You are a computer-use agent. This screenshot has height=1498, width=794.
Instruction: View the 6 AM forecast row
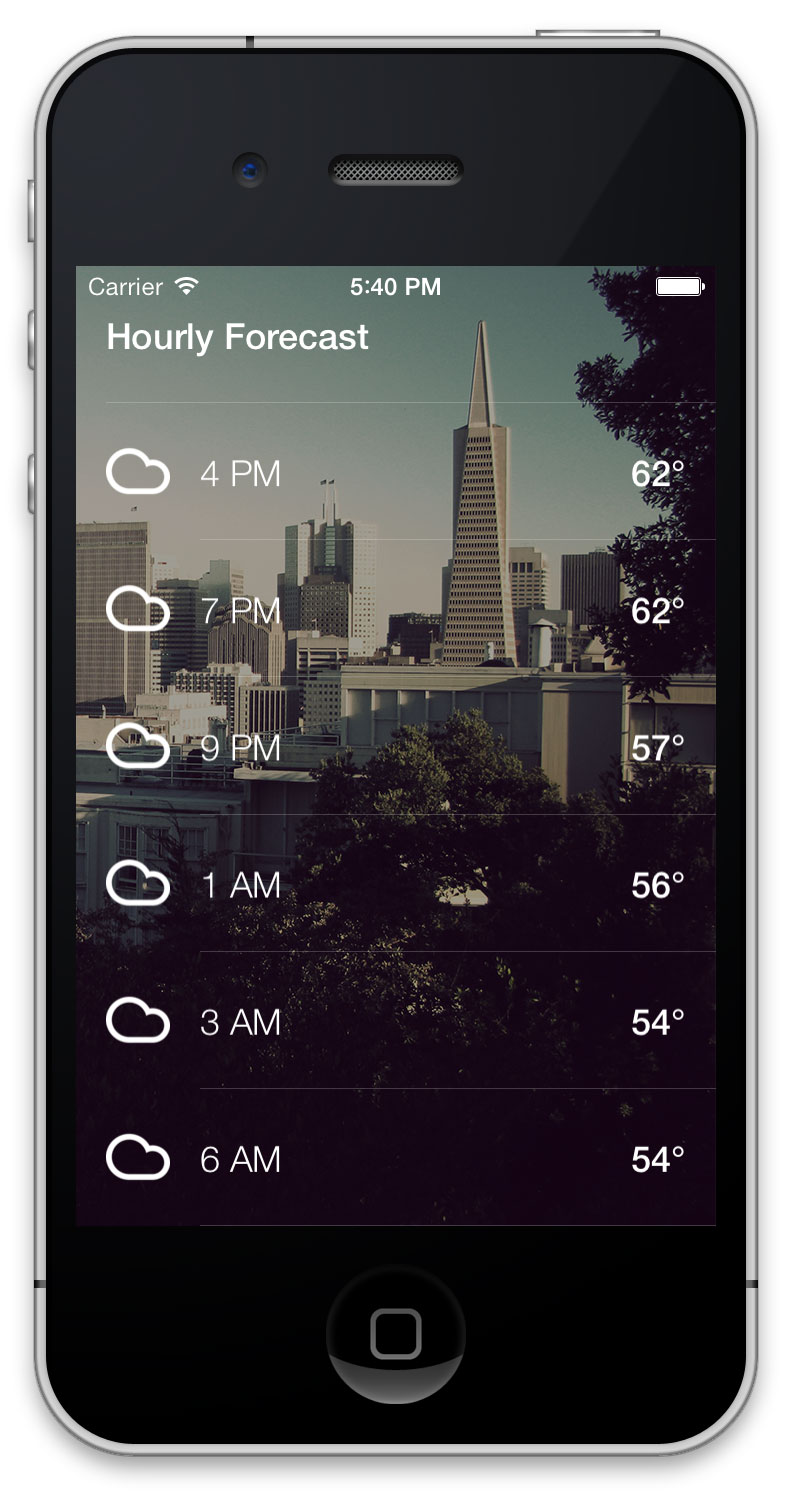tap(396, 1157)
